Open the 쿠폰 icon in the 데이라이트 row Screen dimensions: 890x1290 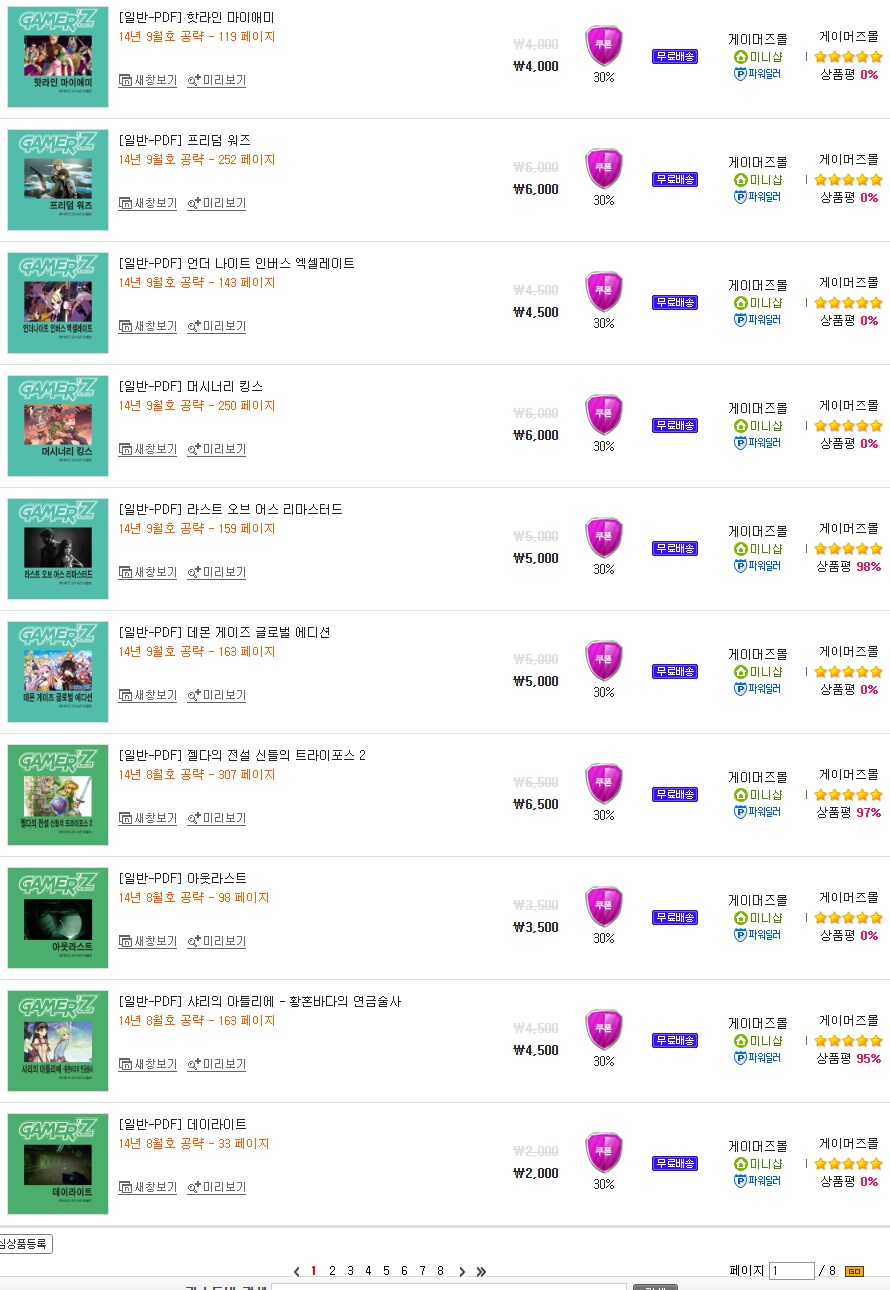pos(604,1150)
